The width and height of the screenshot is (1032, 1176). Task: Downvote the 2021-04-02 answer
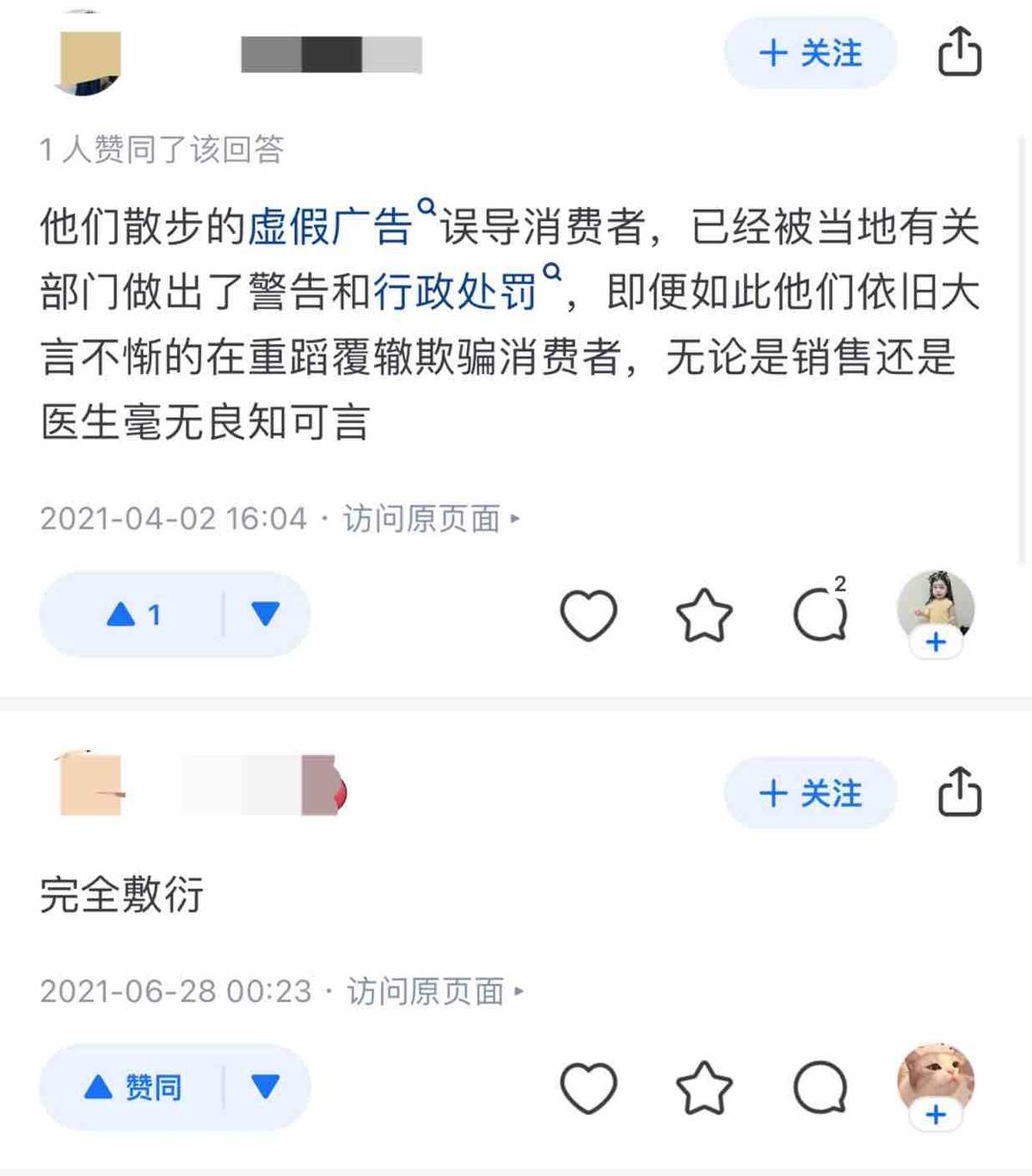click(x=265, y=614)
